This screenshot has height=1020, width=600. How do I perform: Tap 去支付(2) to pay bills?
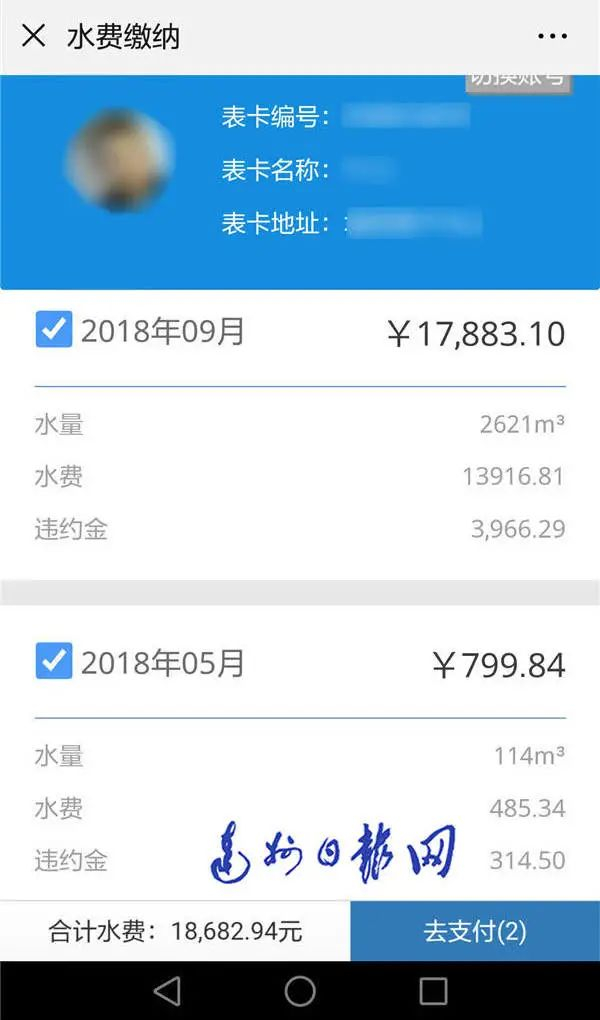(x=475, y=931)
